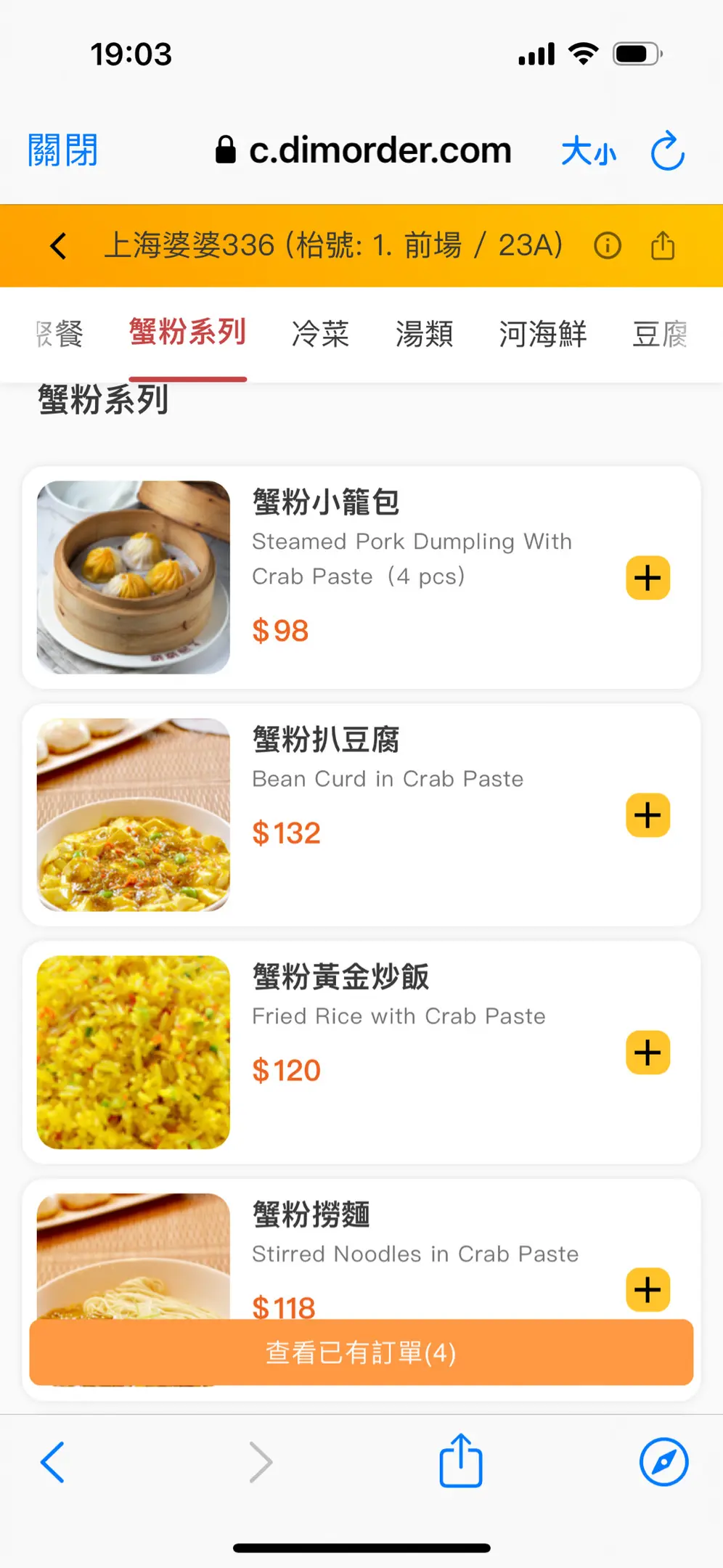723x1568 pixels.
Task: Add 蟹粉小籠包 to the order
Action: point(648,579)
